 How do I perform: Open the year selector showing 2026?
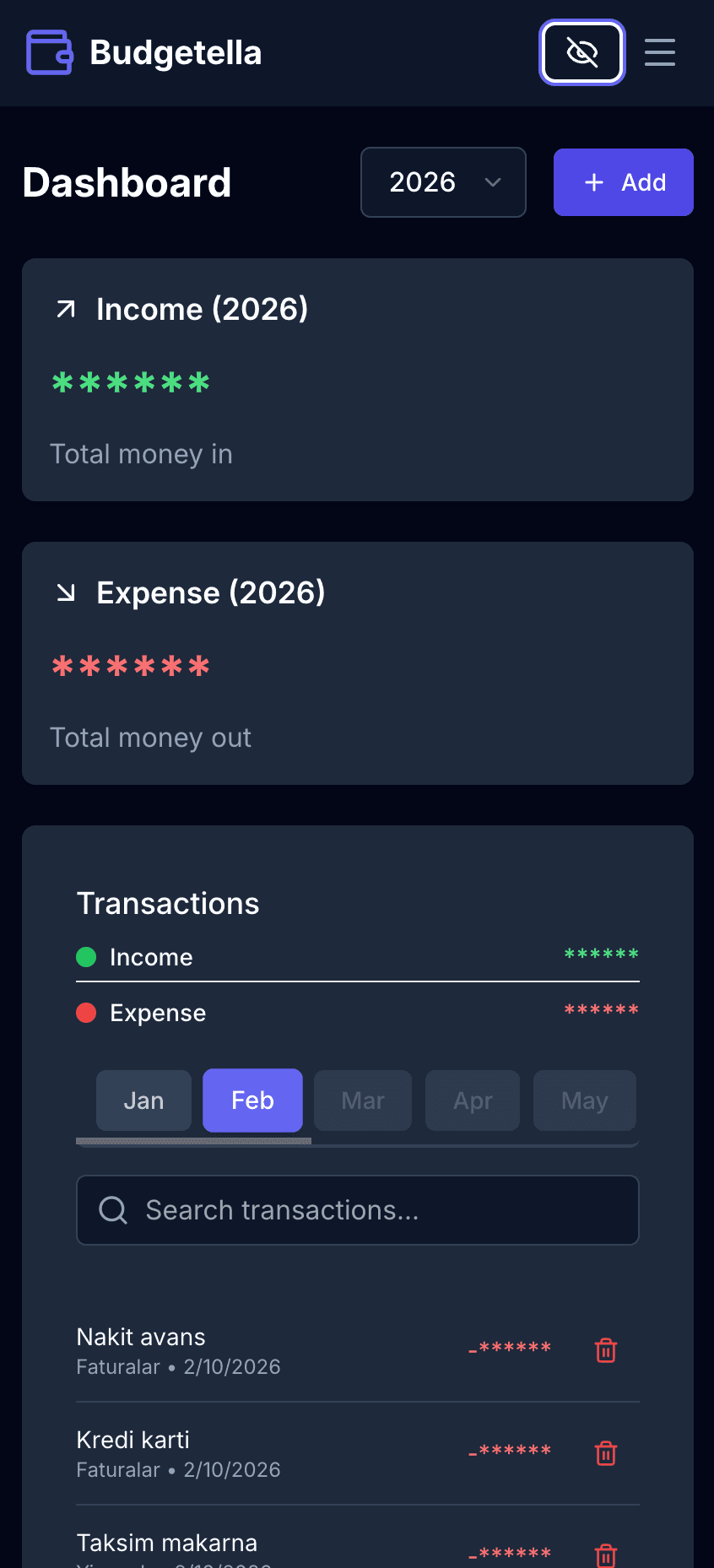click(x=443, y=182)
